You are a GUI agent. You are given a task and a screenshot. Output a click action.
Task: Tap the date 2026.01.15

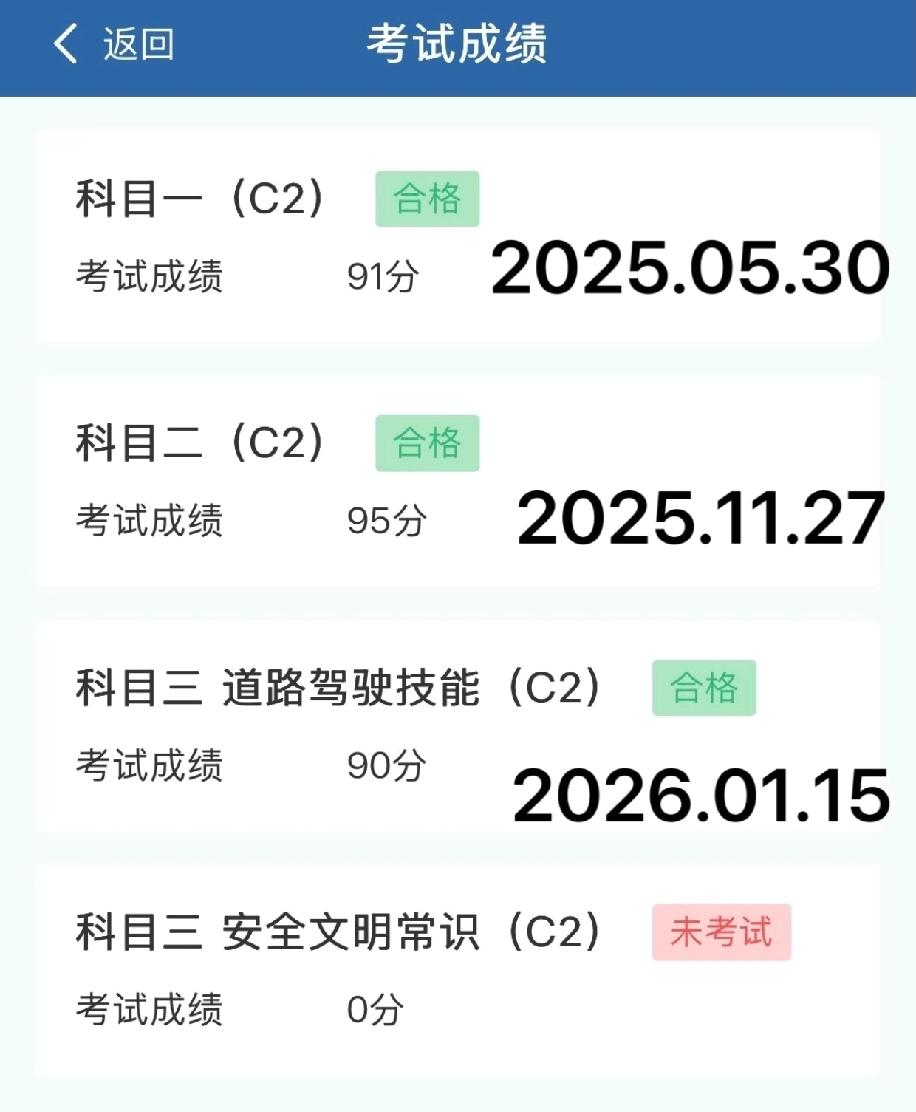point(700,796)
